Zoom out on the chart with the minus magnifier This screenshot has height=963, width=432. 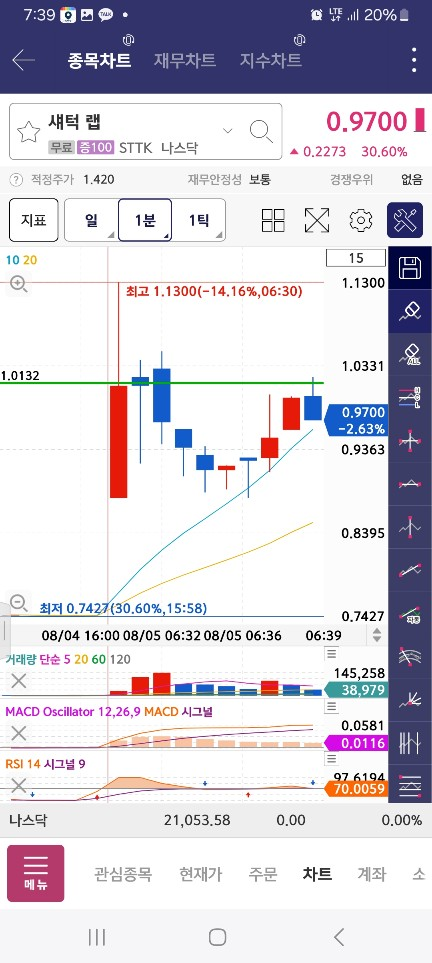click(x=18, y=602)
